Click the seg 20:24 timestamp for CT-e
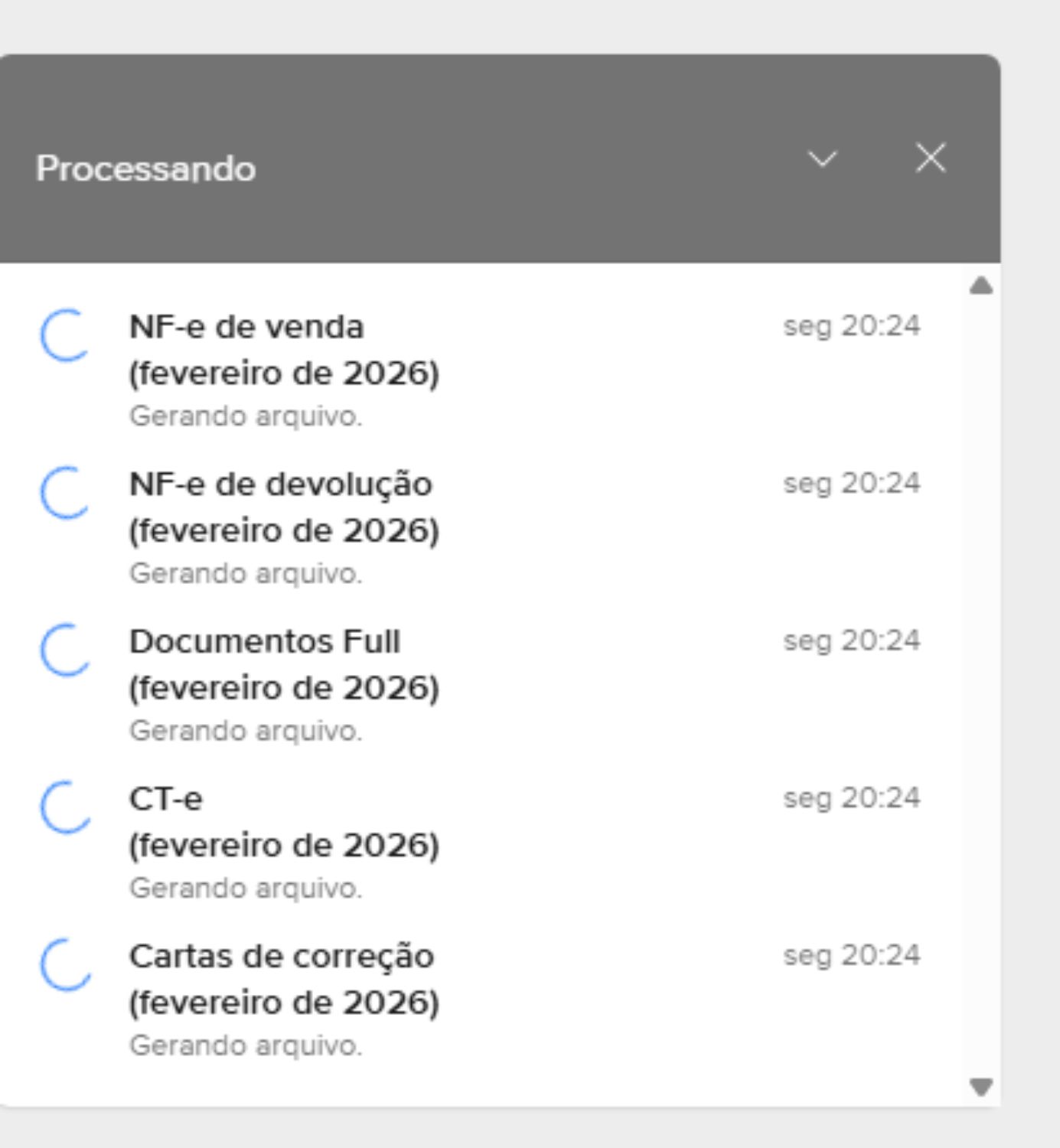1060x1148 pixels. tap(852, 797)
